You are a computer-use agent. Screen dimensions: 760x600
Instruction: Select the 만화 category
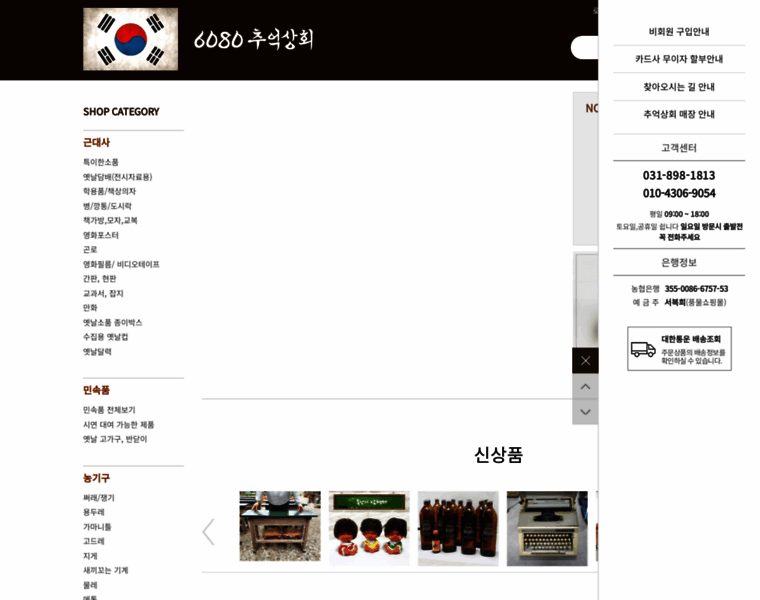90,308
